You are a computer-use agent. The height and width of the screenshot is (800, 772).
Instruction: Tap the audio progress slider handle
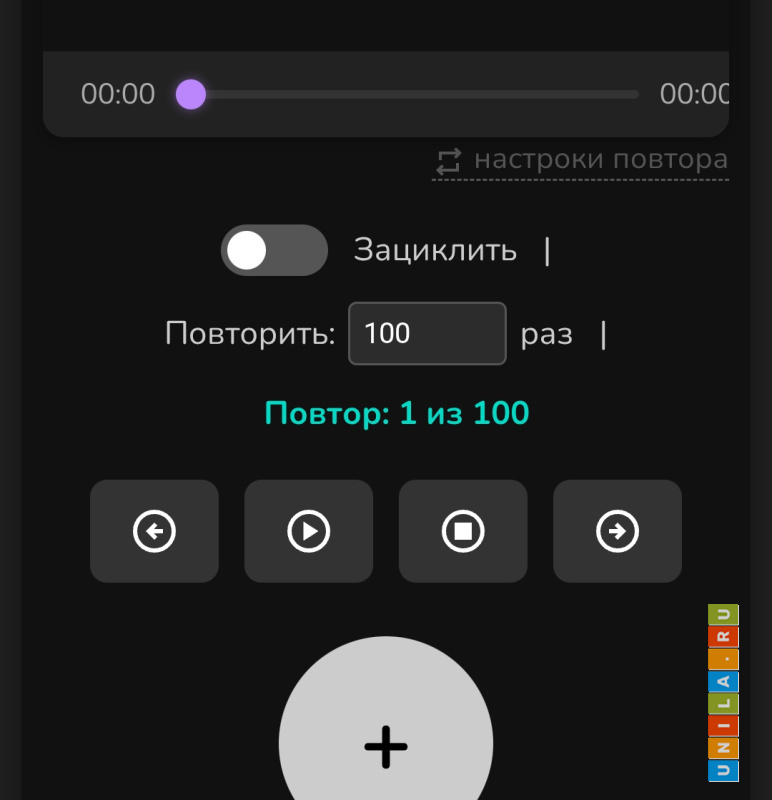[x=191, y=95]
